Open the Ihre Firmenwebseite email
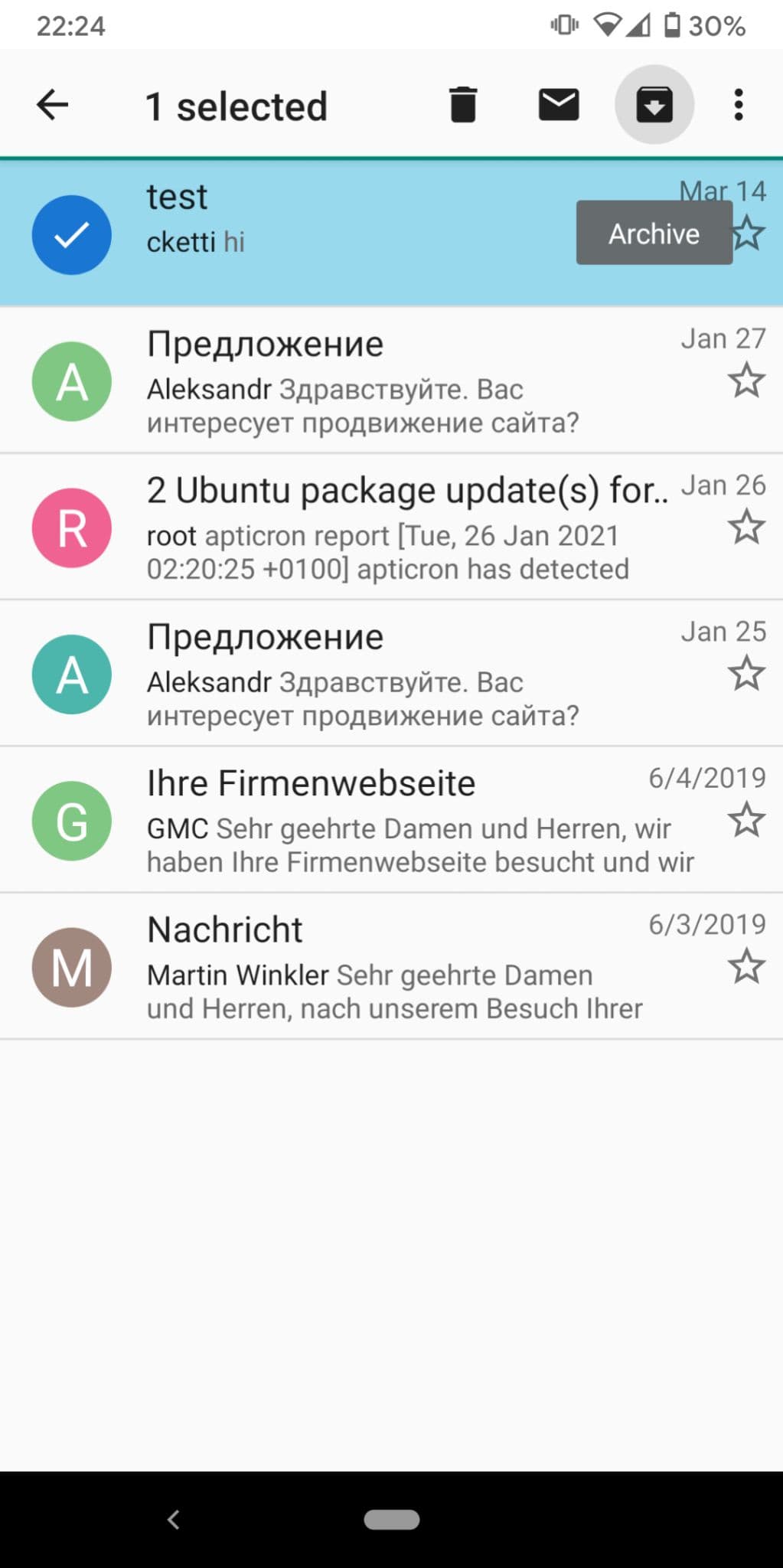 click(x=391, y=820)
